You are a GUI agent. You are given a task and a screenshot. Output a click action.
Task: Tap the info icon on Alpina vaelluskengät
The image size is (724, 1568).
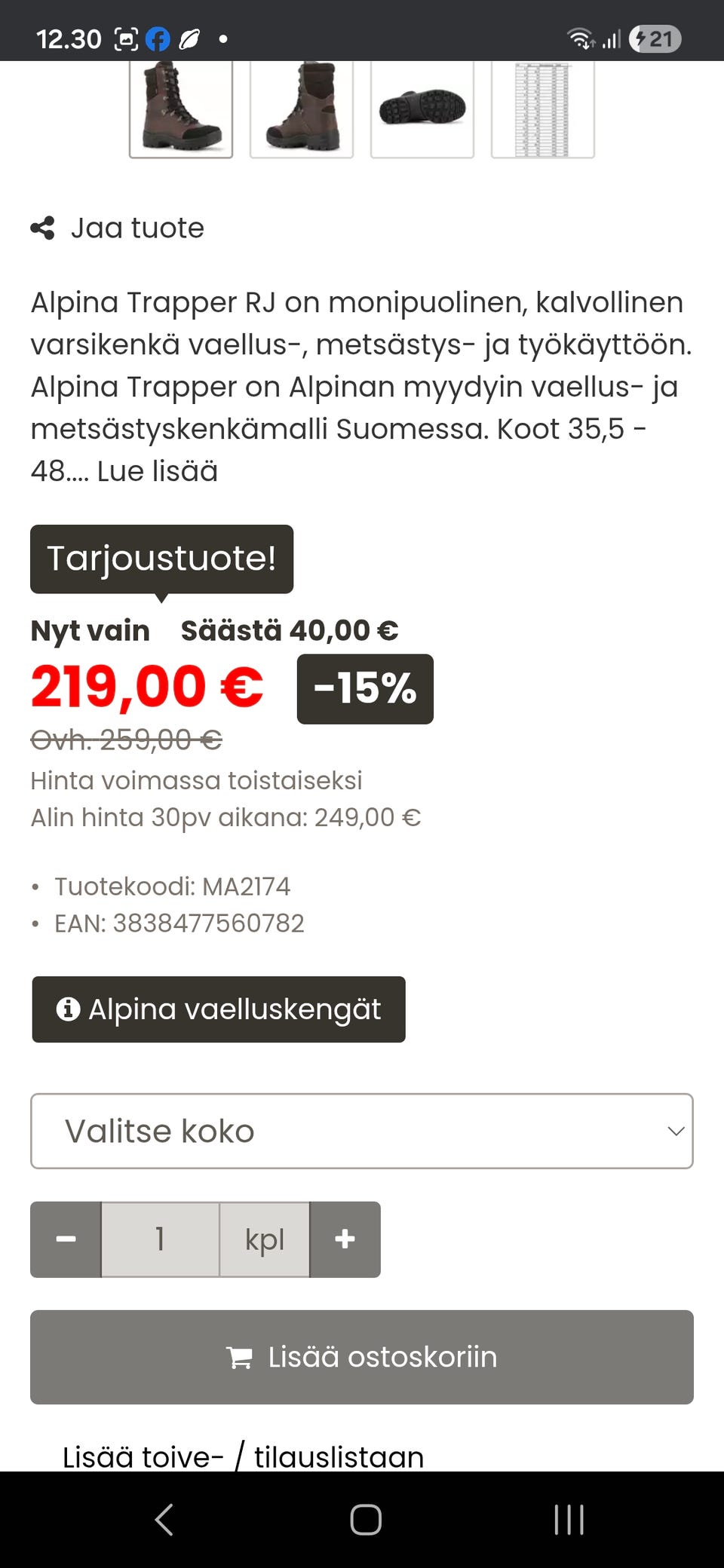(69, 1009)
